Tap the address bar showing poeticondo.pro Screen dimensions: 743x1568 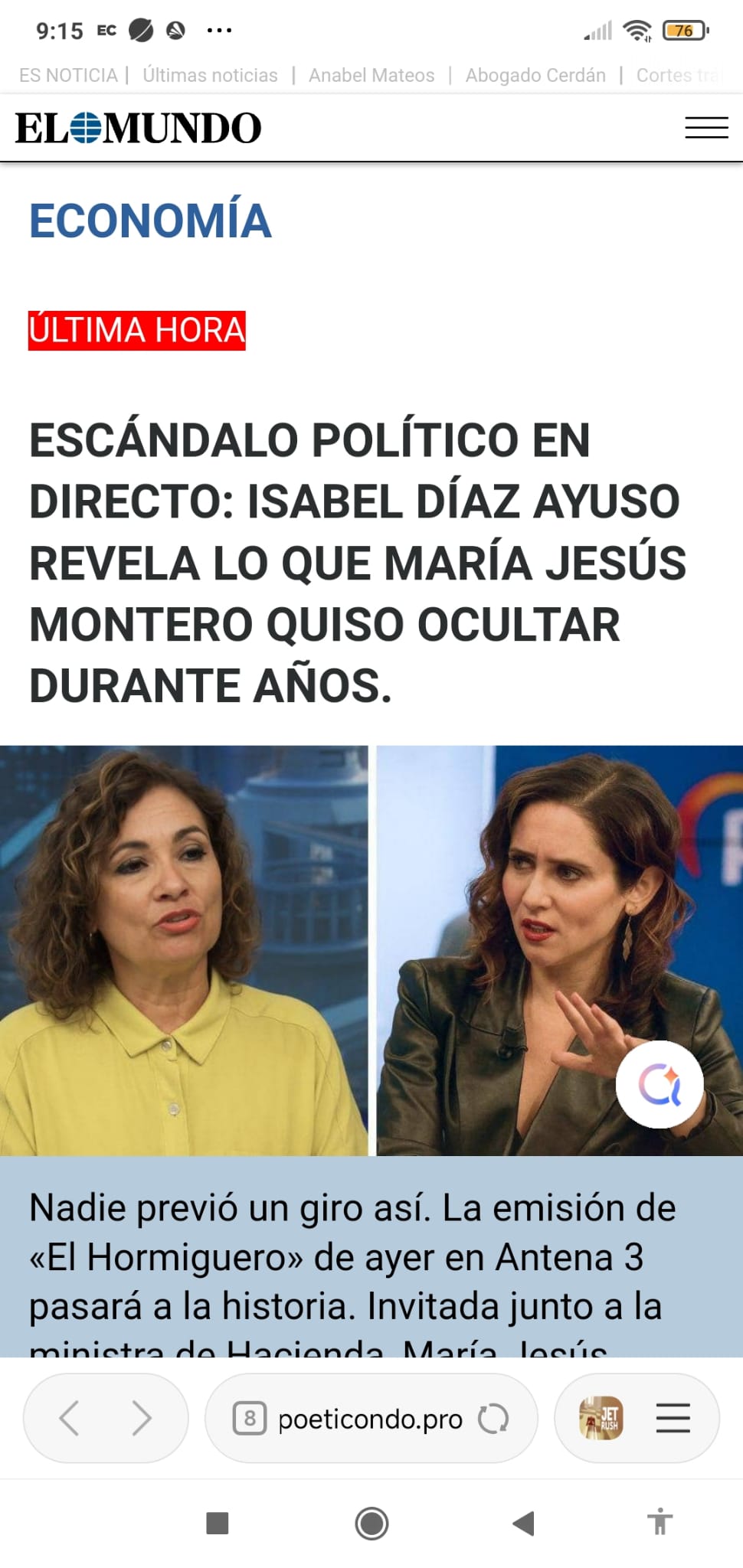[x=368, y=1417]
